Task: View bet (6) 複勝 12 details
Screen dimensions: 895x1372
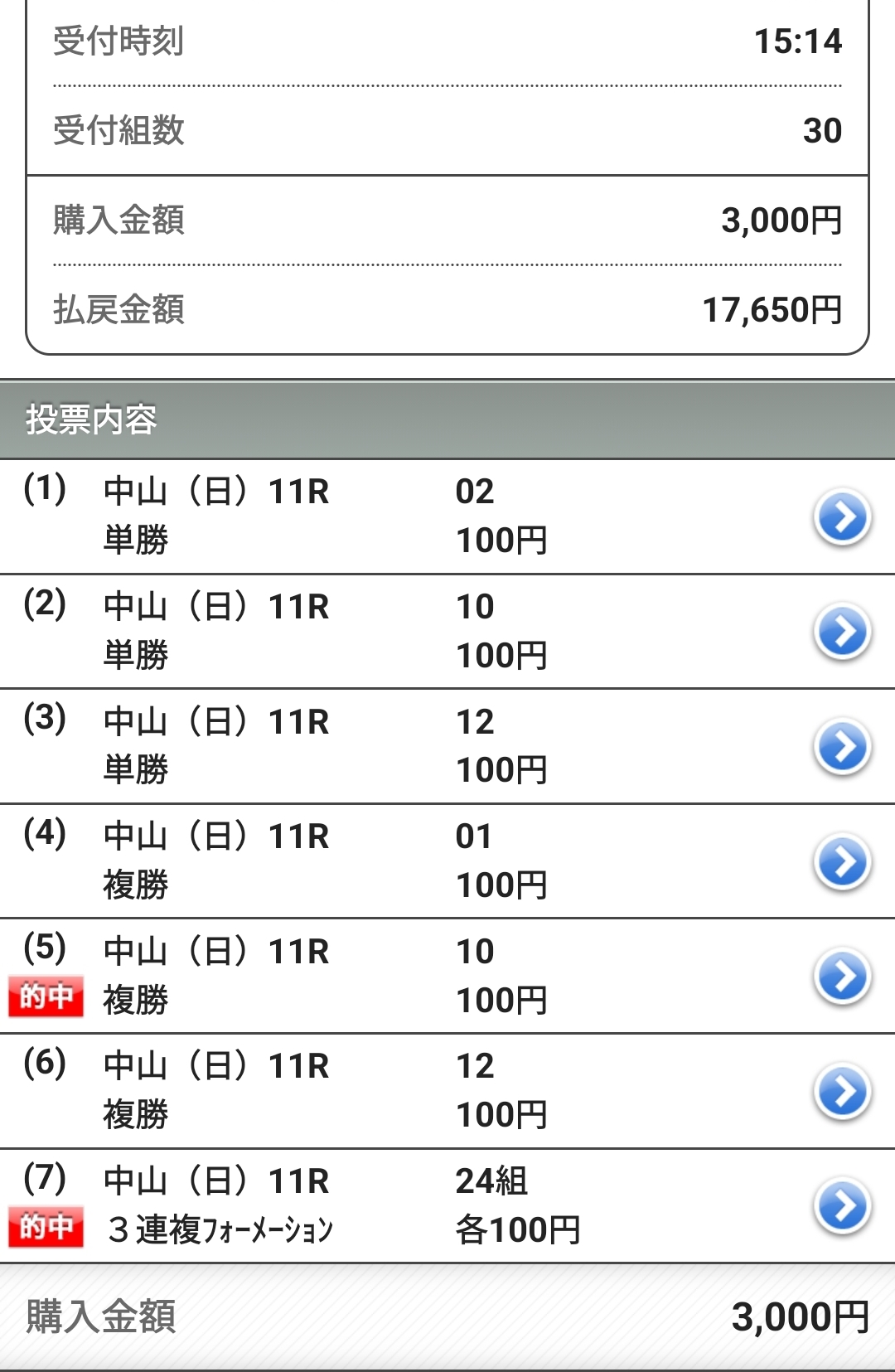Action: pos(842,1092)
